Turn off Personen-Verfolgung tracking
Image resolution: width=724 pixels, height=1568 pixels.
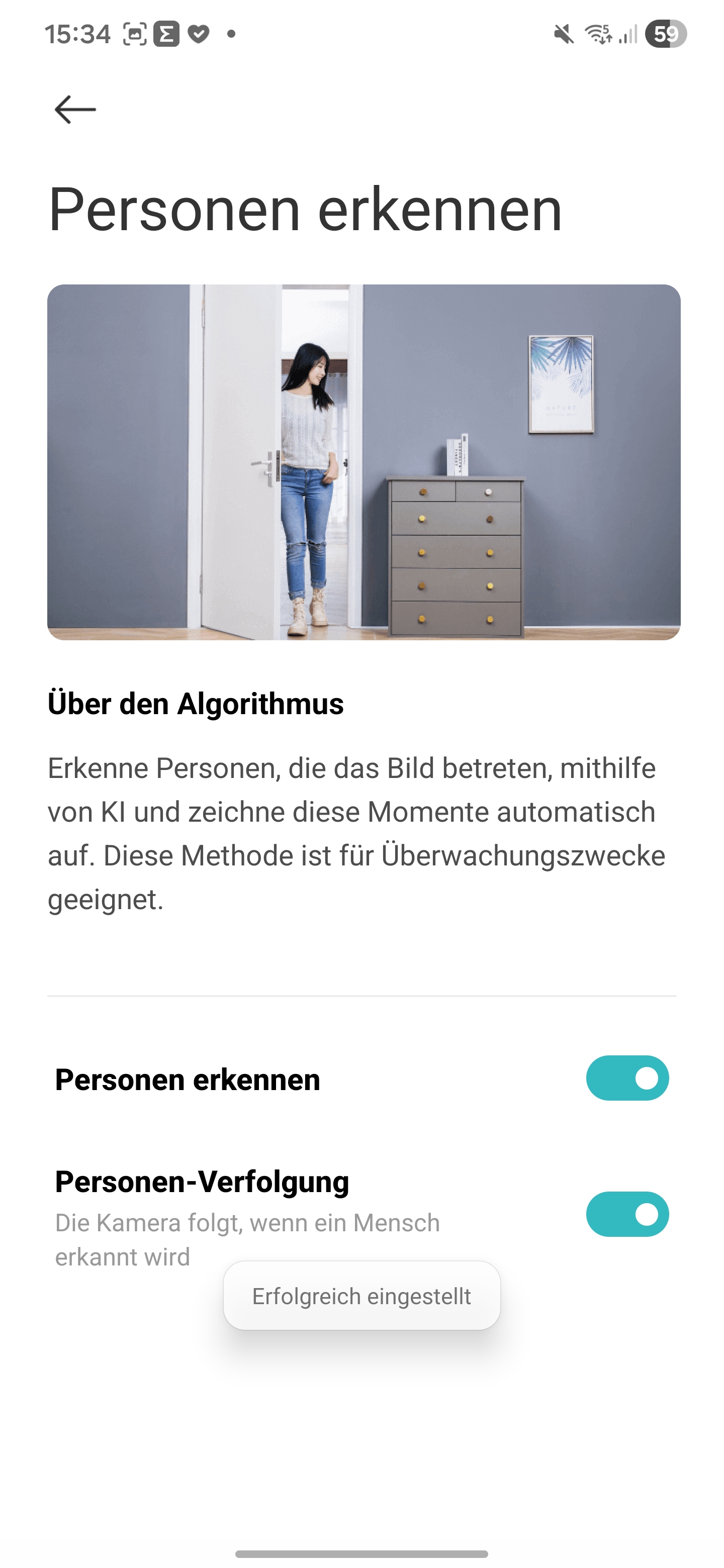coord(626,1214)
